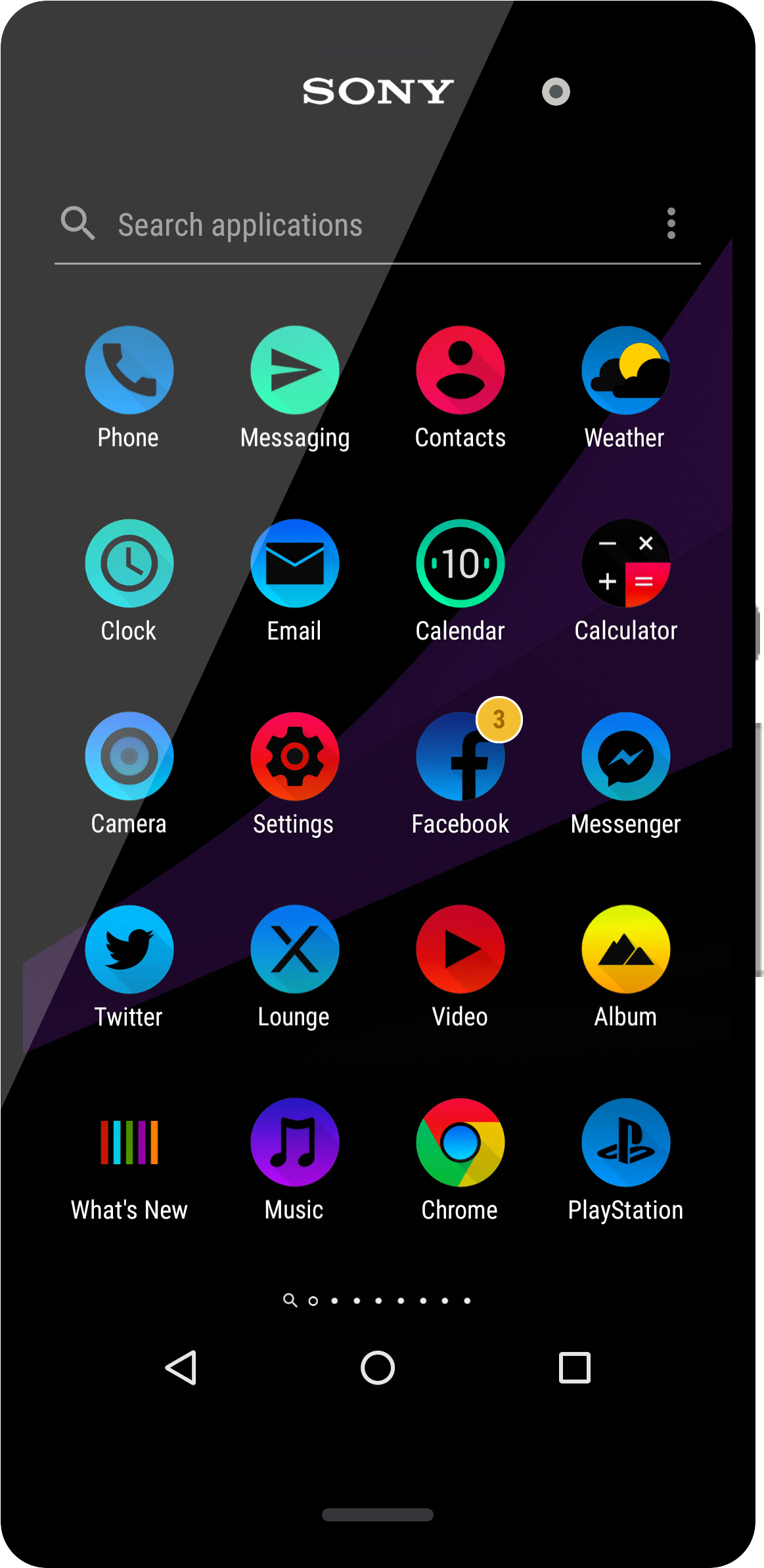Open the Email app
Image resolution: width=764 pixels, height=1568 pixels.
coord(294,563)
